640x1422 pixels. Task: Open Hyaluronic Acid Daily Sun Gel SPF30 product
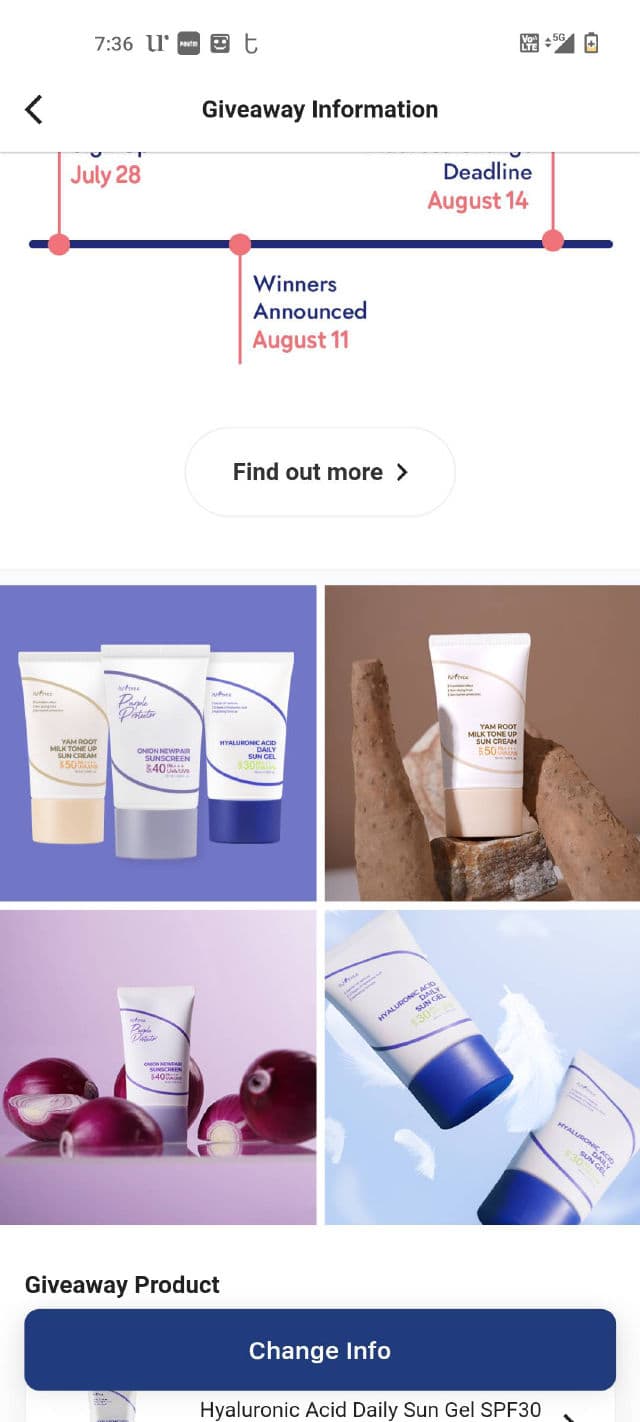click(x=370, y=1408)
